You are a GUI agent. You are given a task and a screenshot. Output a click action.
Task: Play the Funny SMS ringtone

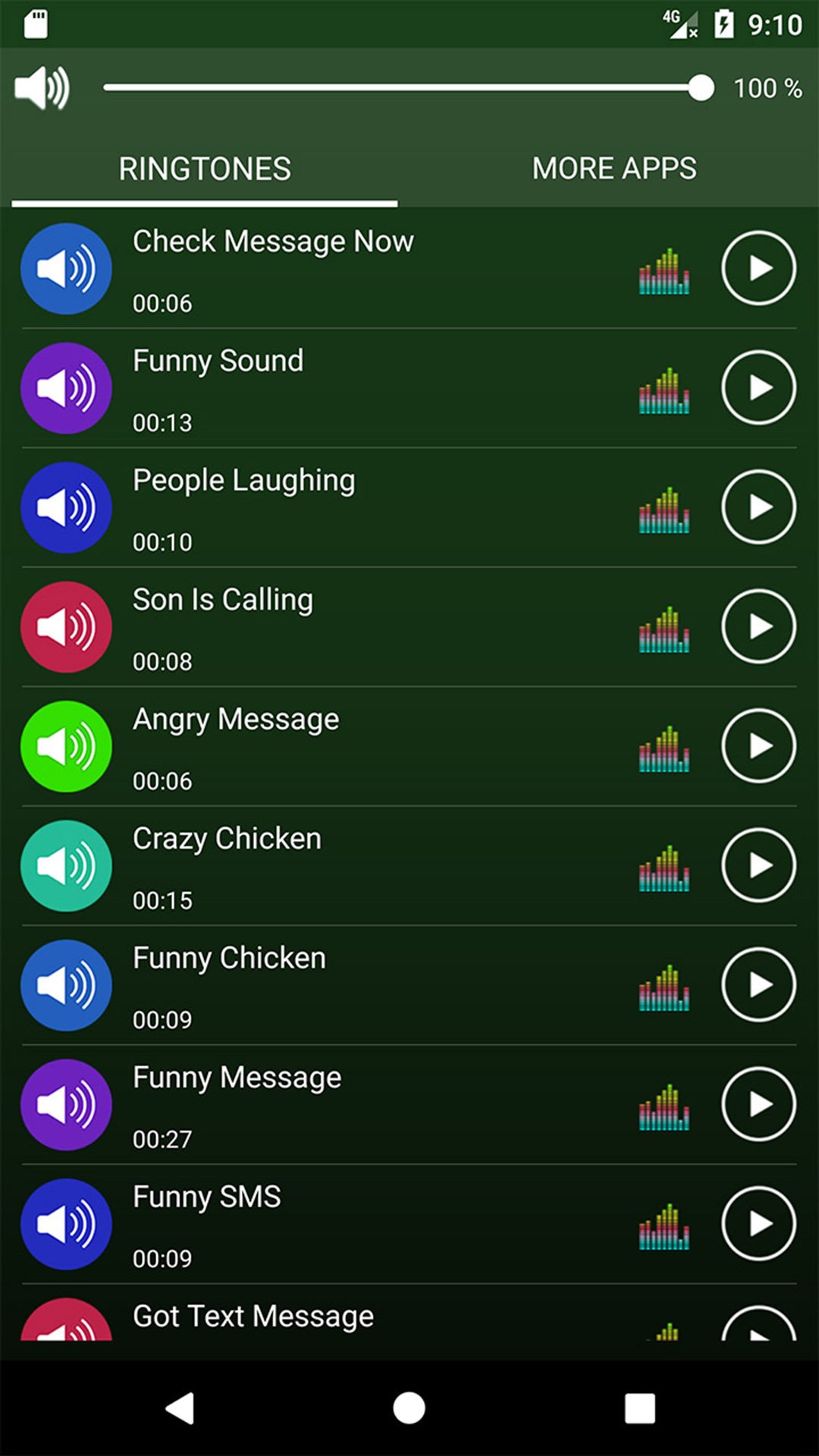tap(758, 1224)
